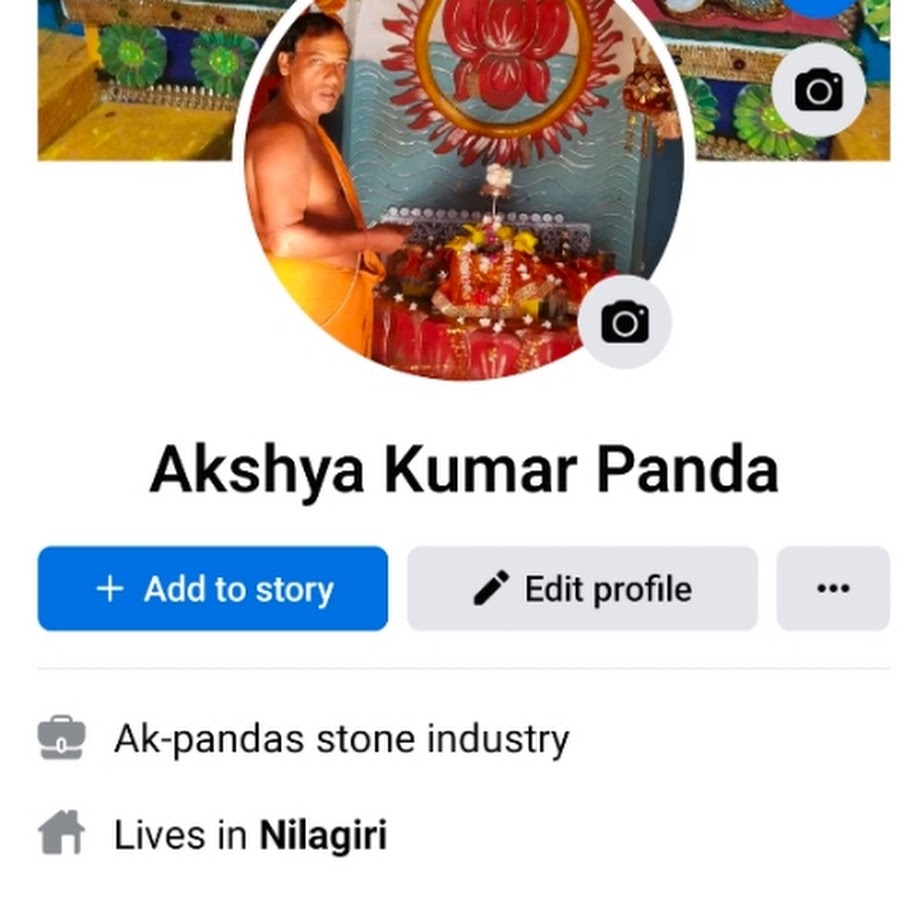
Task: Open the circular profile picture
Action: pos(440,200)
